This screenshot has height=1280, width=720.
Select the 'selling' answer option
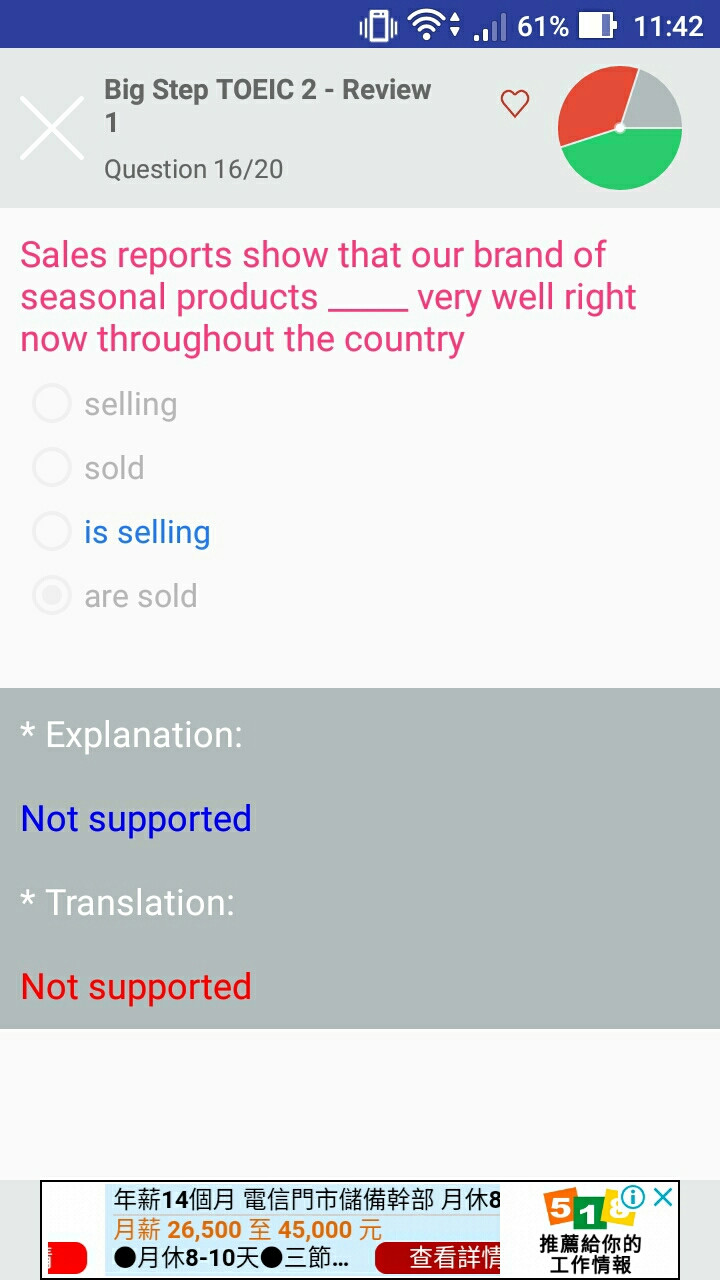coord(105,404)
